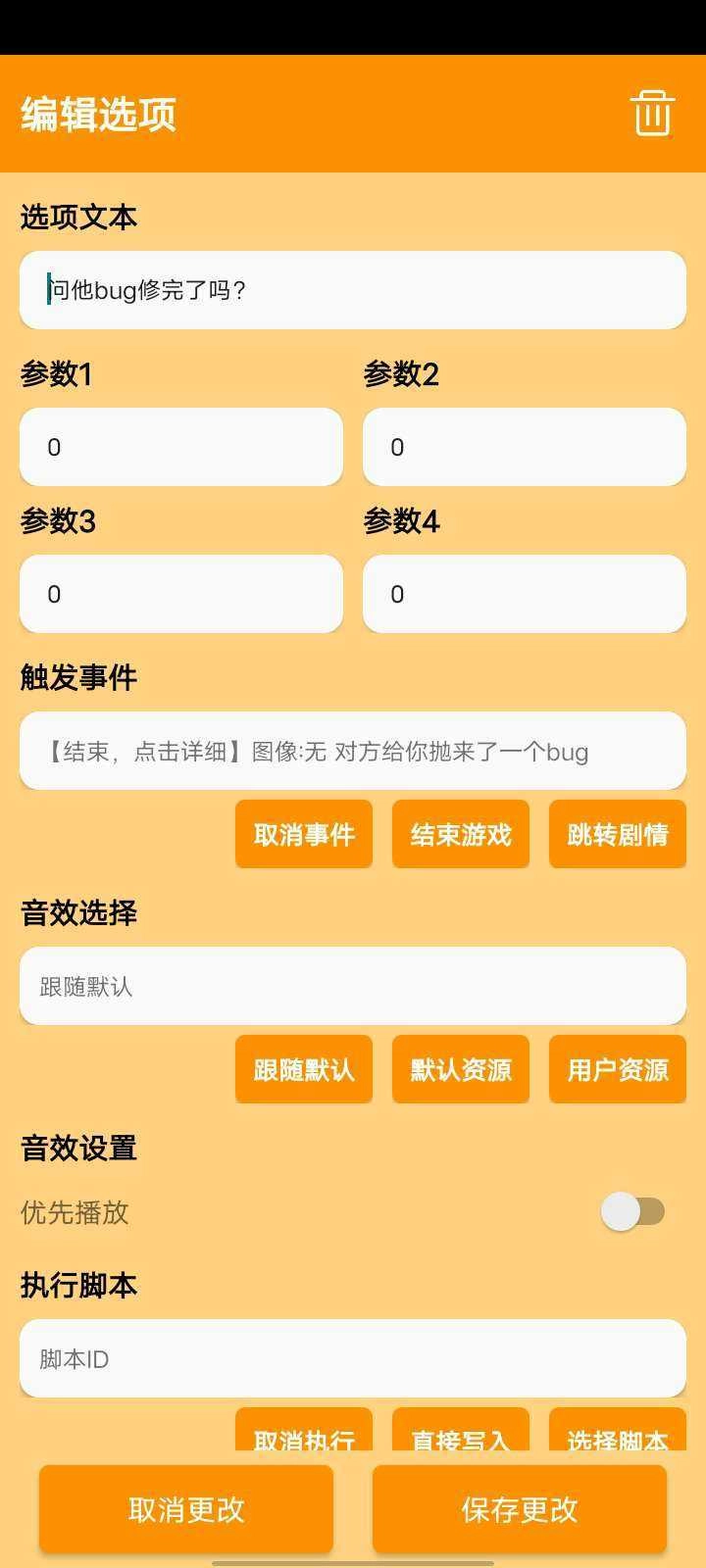This screenshot has height=1568, width=706.
Task: Click the 取消事件 button
Action: coord(303,834)
